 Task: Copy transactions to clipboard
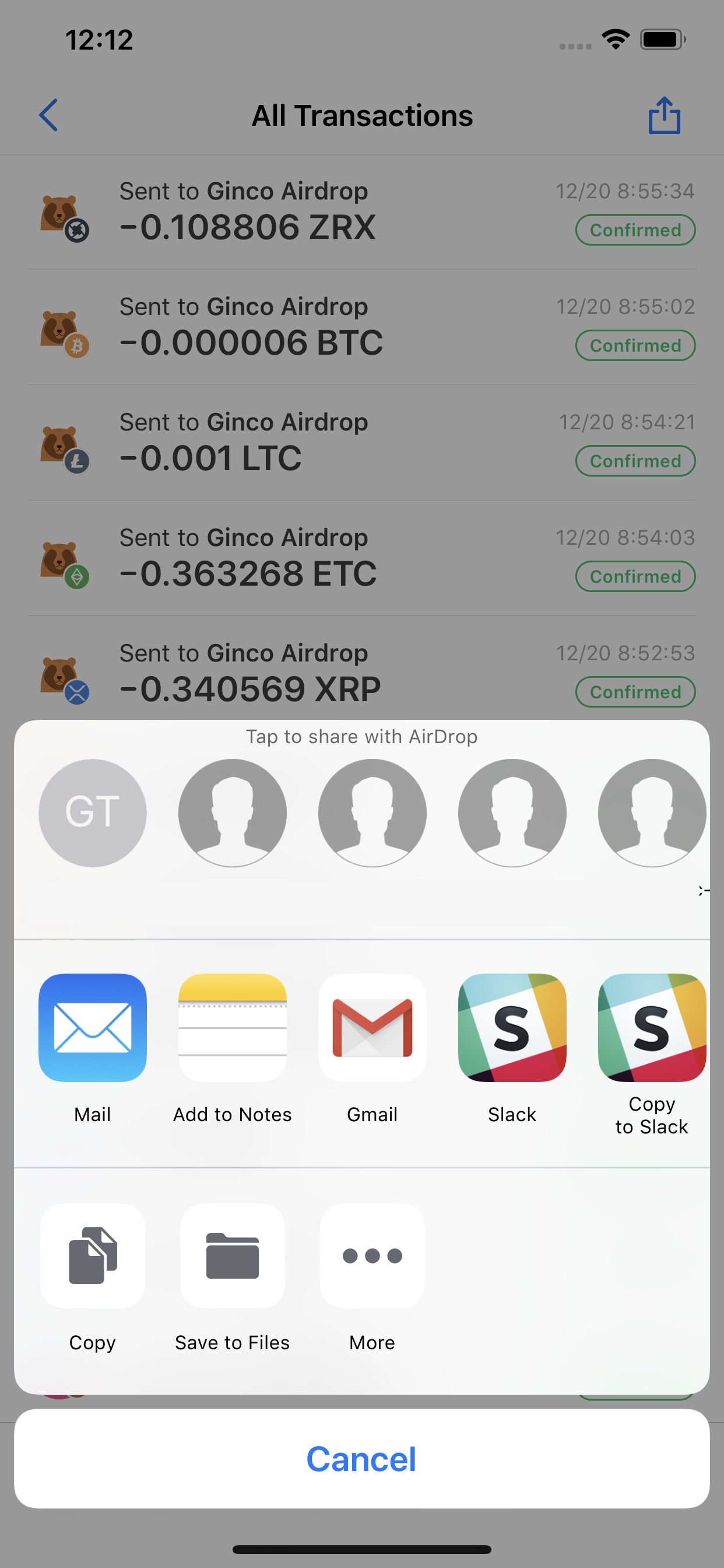pos(93,1255)
